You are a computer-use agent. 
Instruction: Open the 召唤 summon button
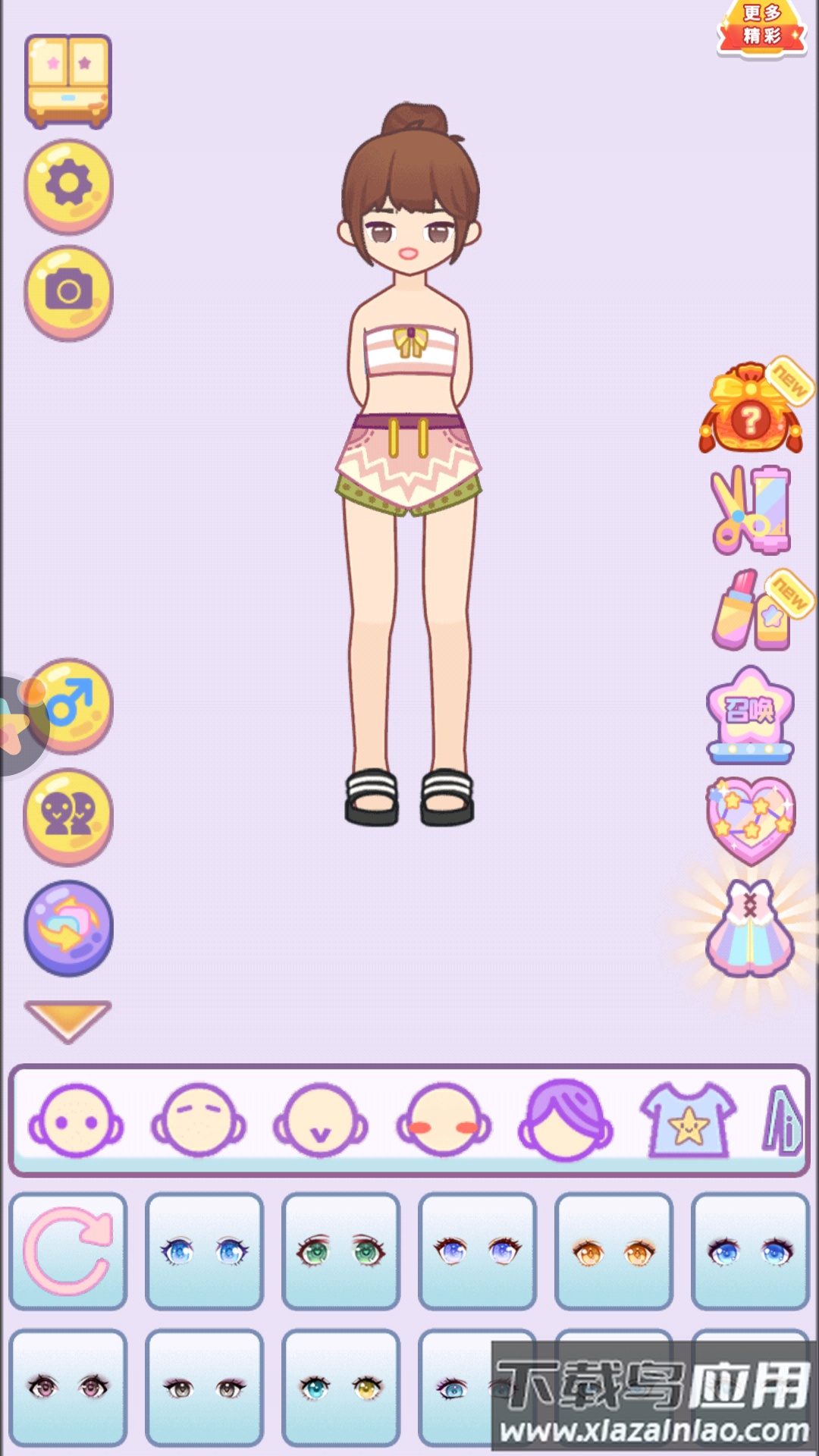pyautogui.click(x=751, y=714)
